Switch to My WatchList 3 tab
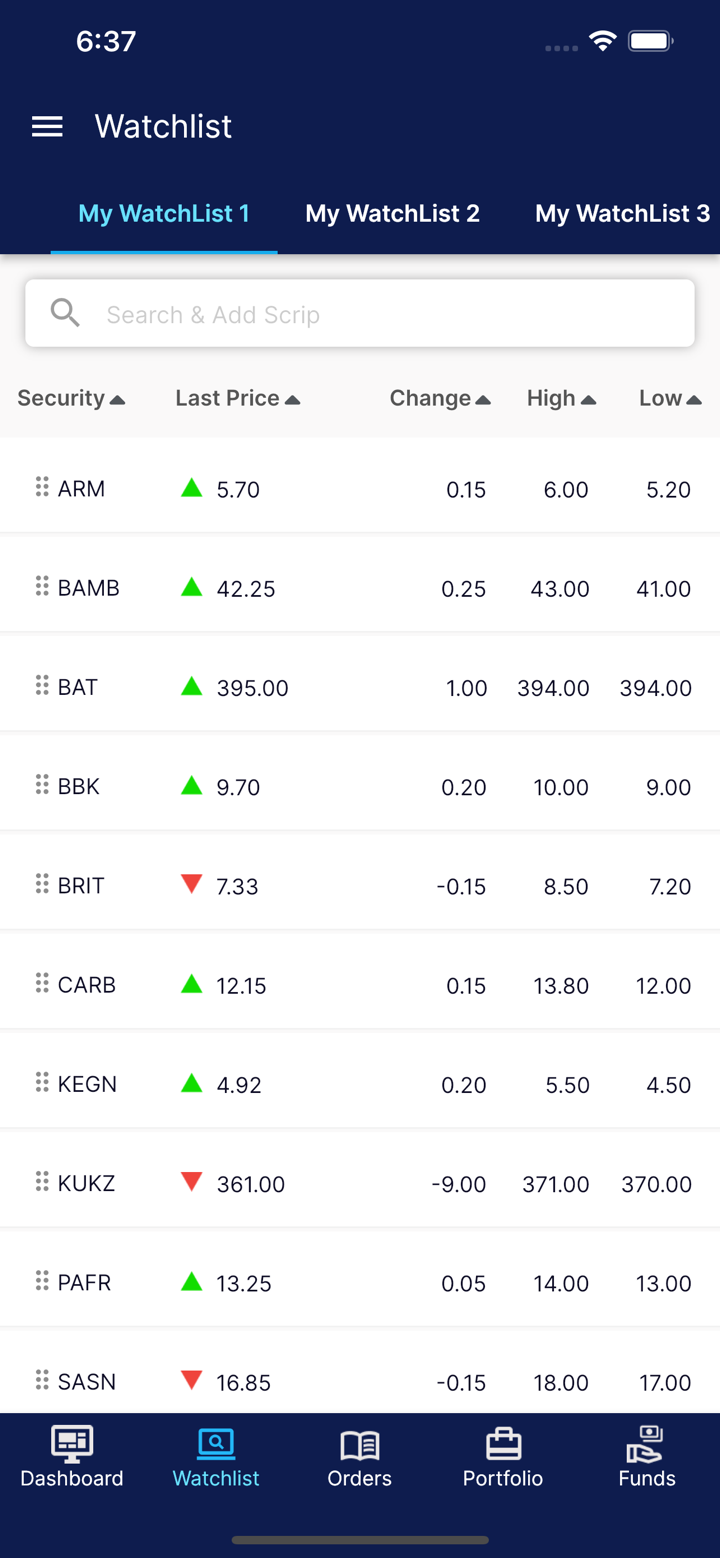This screenshot has height=1558, width=720. (x=622, y=213)
